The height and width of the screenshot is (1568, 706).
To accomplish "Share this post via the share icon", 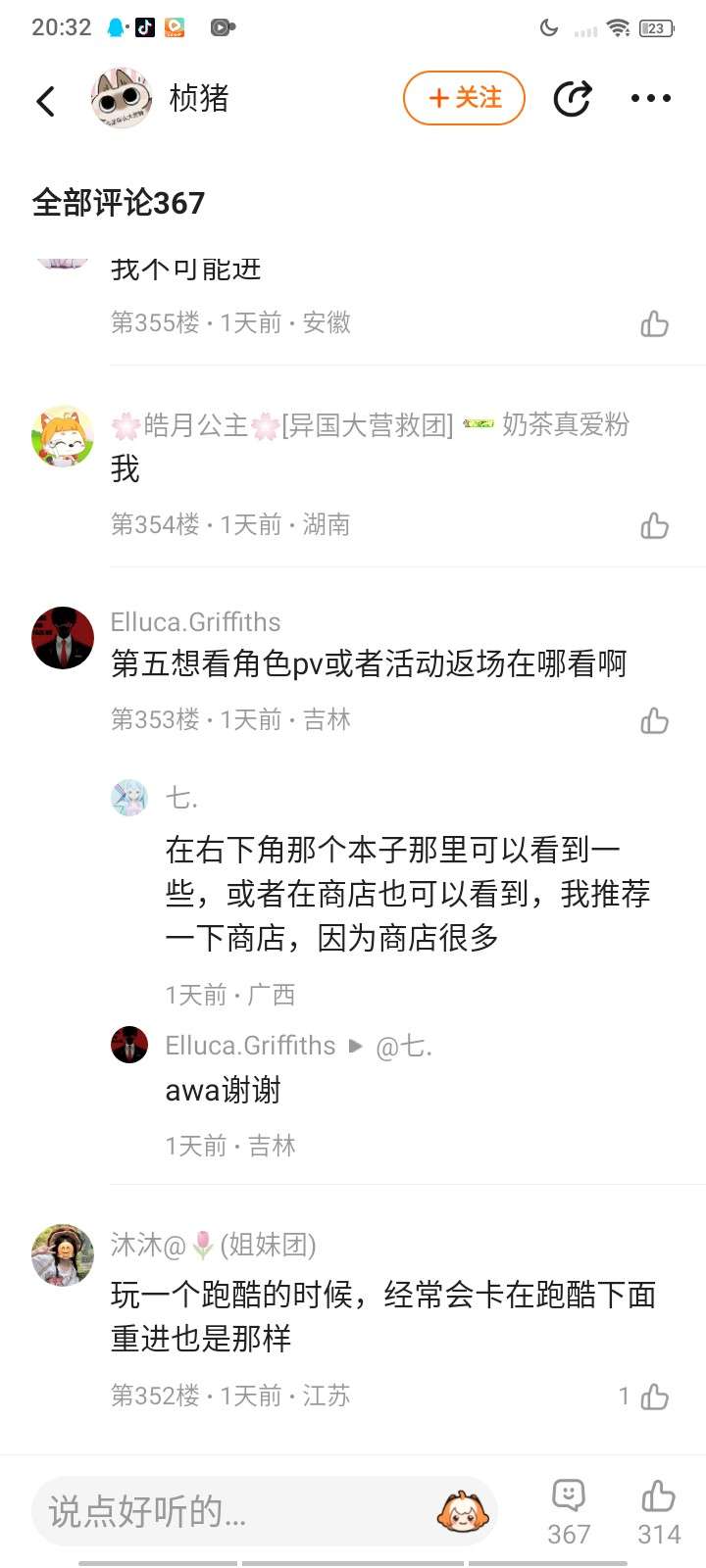I will (572, 98).
